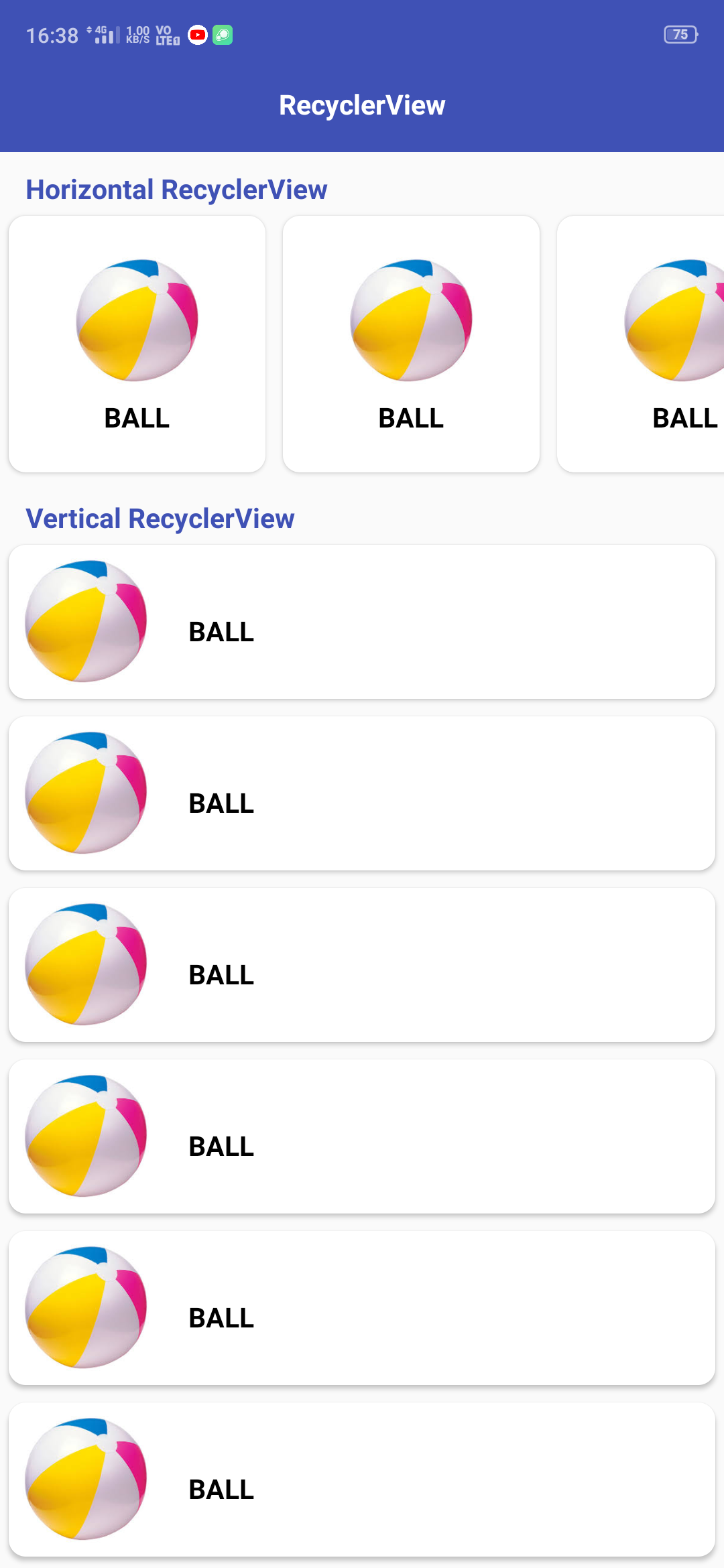This screenshot has width=724, height=1568.
Task: Select the second BALL row in vertical list
Action: (362, 793)
